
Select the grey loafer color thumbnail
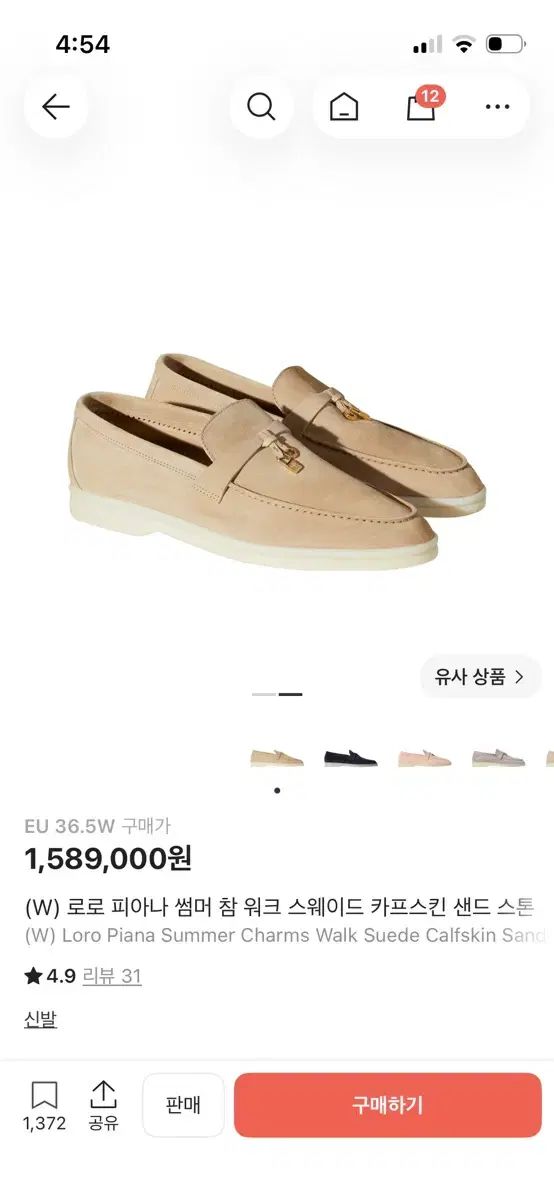pyautogui.click(x=498, y=757)
